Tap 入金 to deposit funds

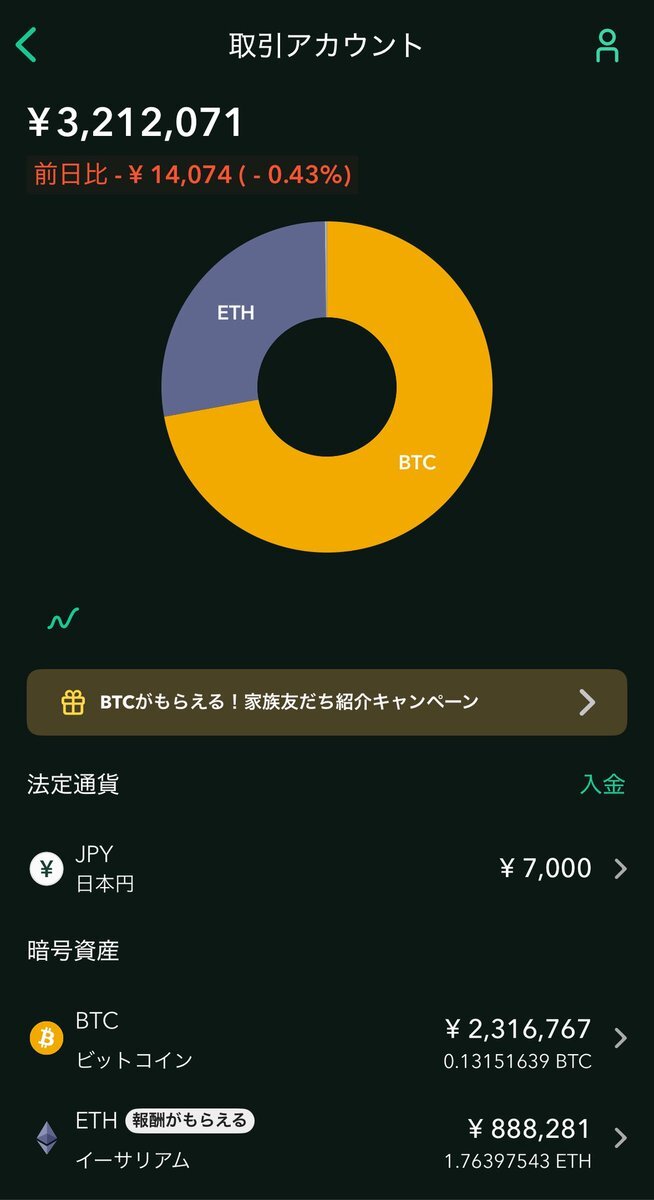(x=603, y=784)
